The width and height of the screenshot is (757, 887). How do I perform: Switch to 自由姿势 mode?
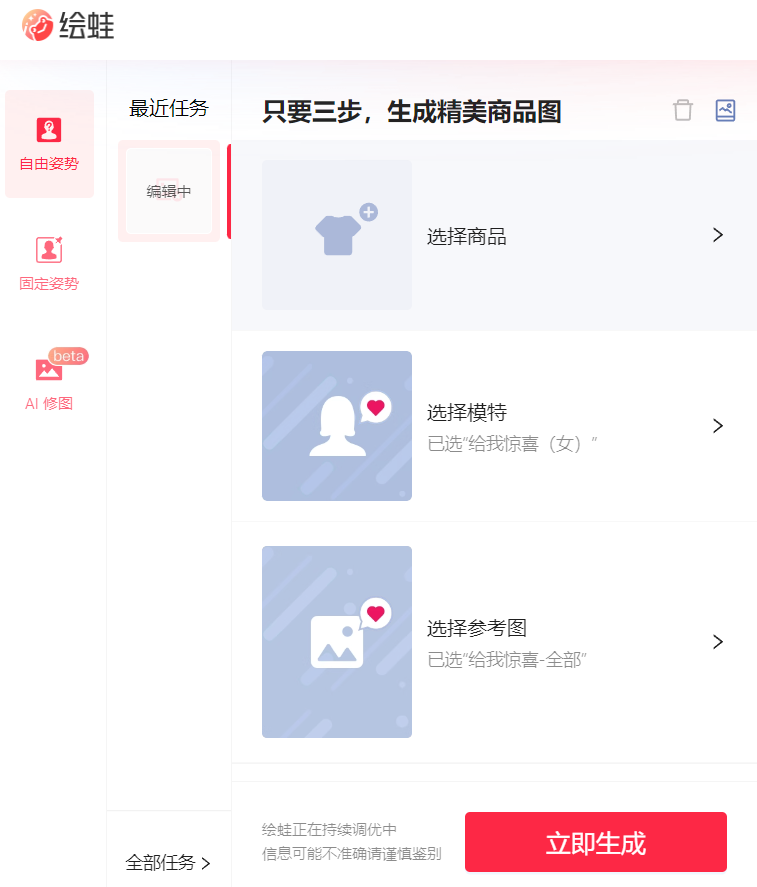[49, 144]
